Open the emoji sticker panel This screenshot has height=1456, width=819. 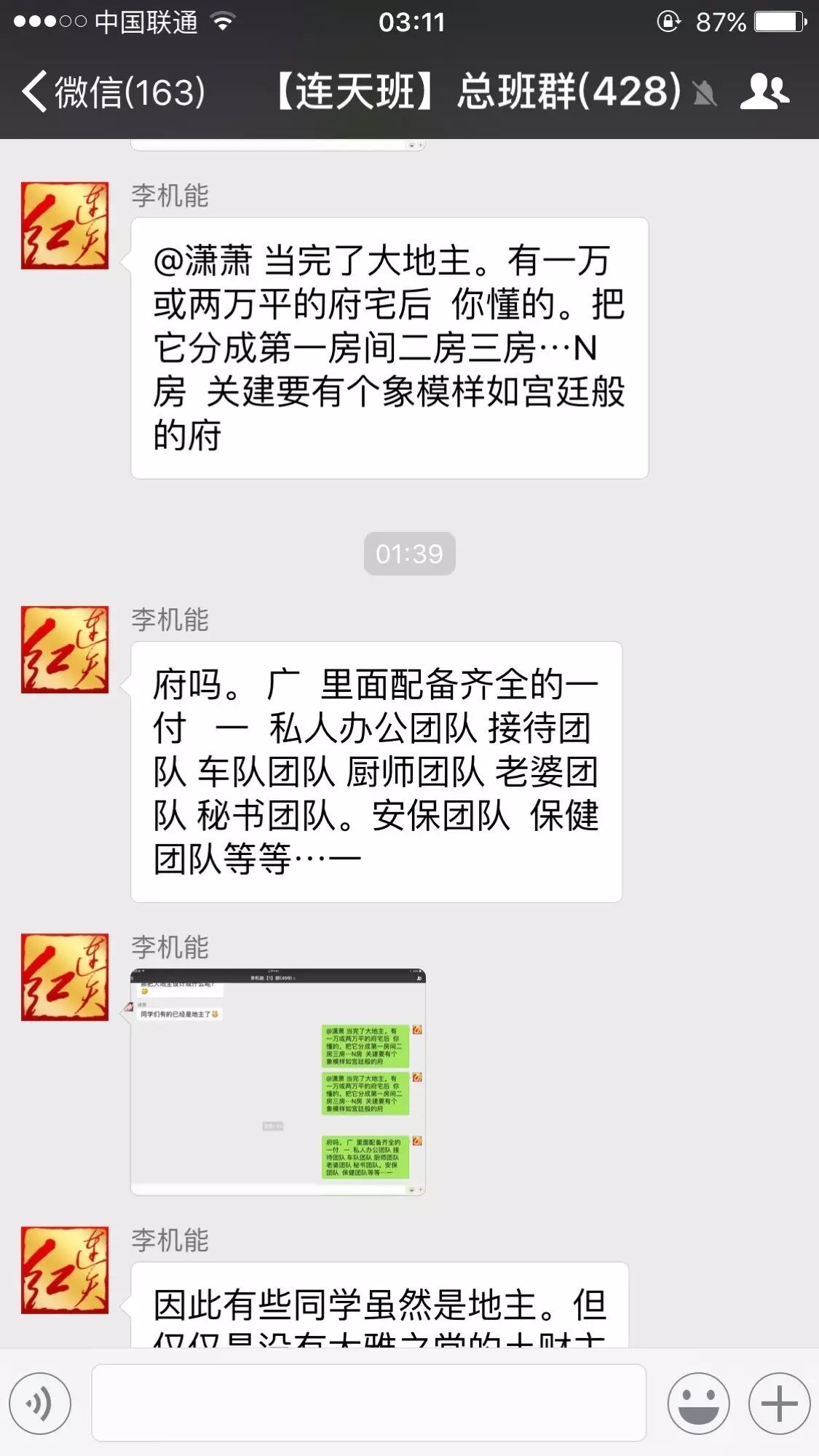tap(698, 1403)
